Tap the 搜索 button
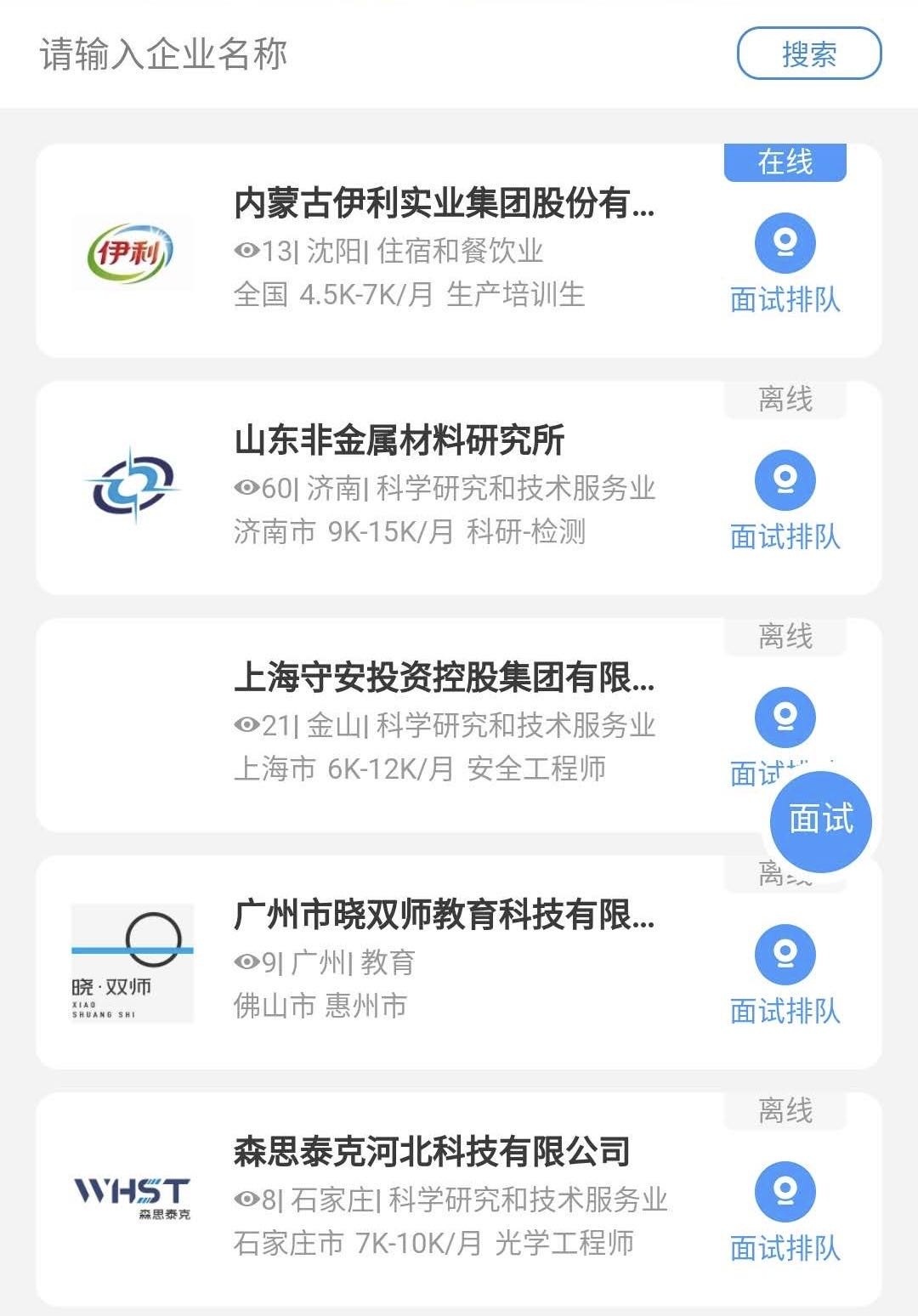 click(808, 54)
